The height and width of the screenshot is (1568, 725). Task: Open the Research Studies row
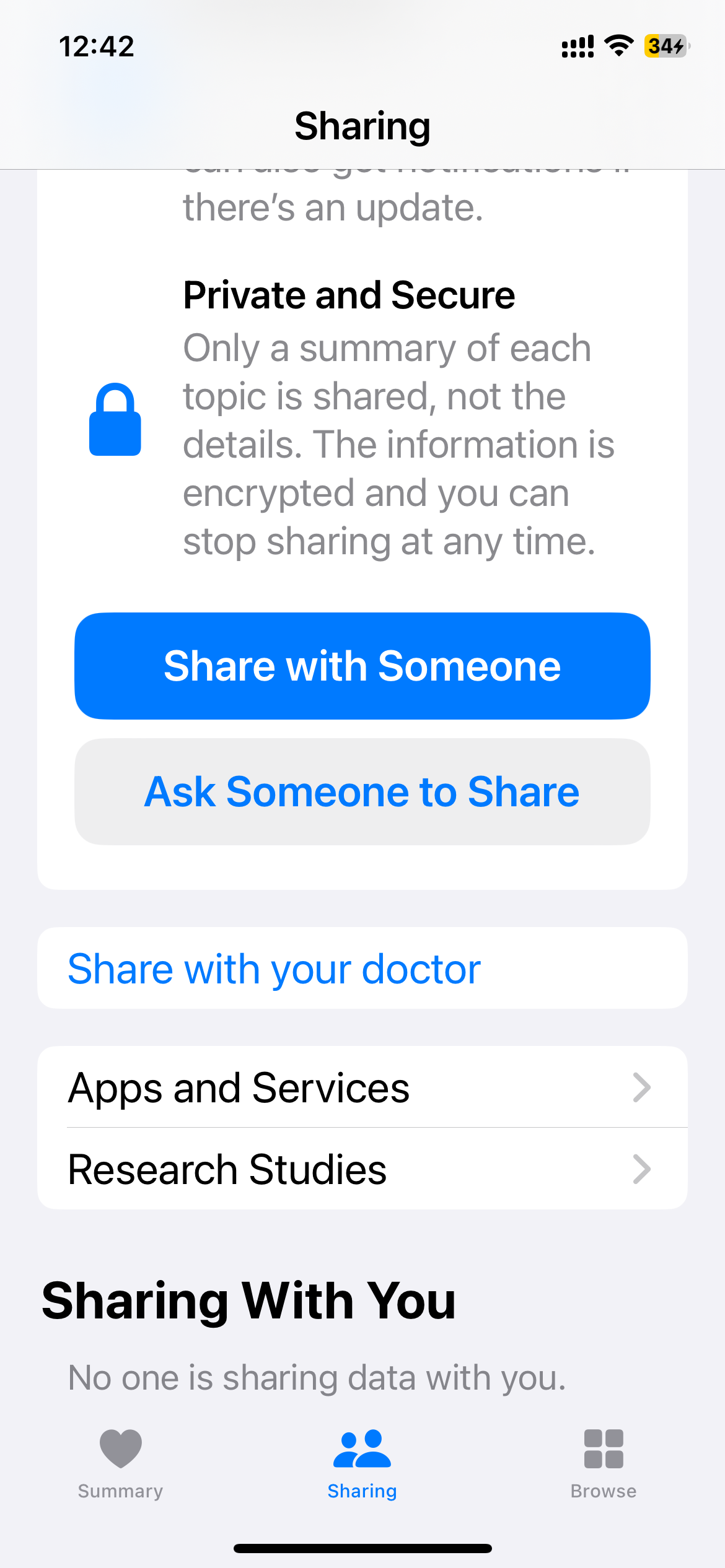click(362, 1169)
